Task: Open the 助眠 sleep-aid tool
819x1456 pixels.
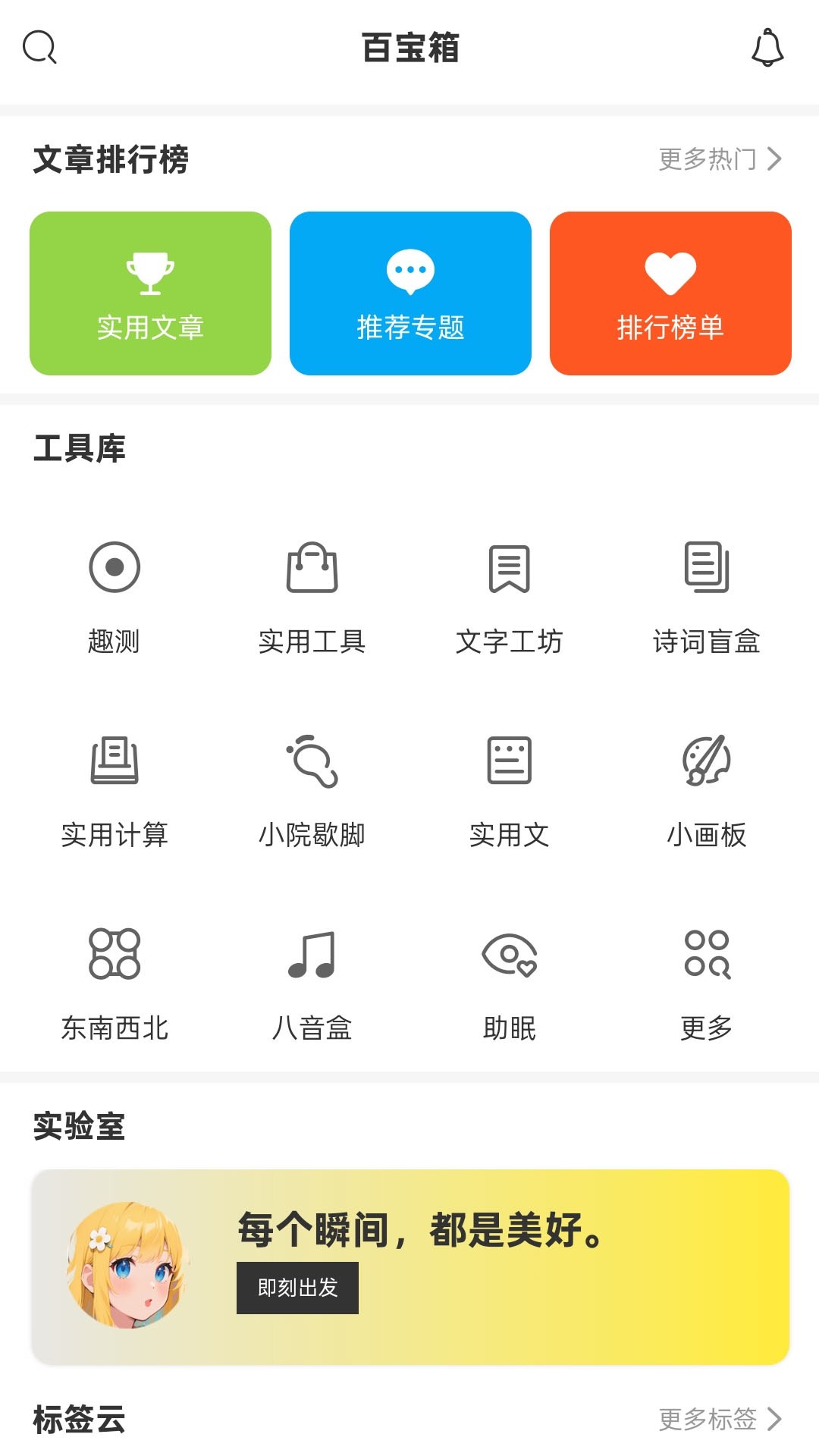Action: (x=508, y=957)
